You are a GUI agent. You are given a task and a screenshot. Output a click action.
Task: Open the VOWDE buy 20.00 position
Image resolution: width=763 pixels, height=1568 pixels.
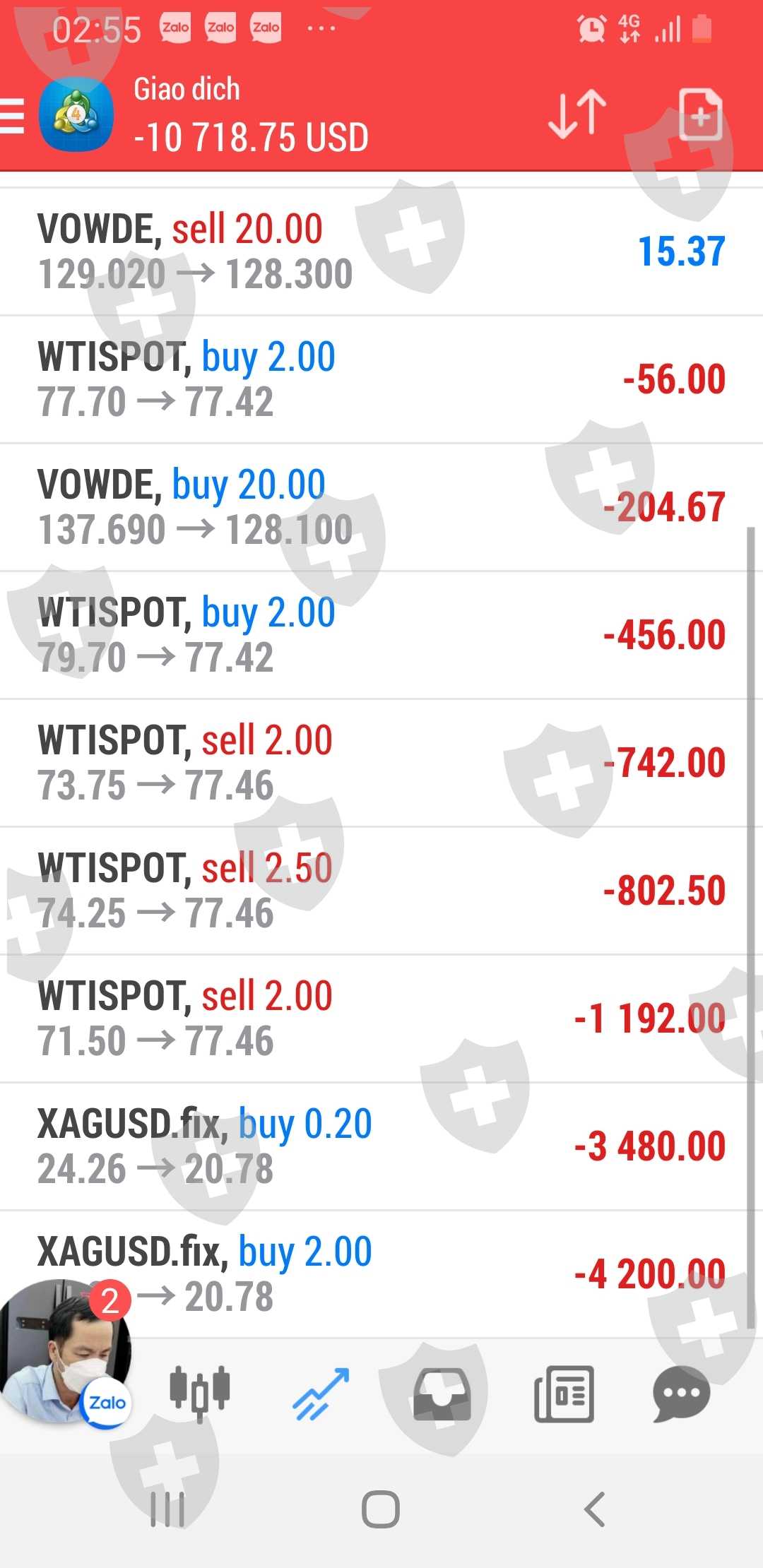tap(381, 507)
